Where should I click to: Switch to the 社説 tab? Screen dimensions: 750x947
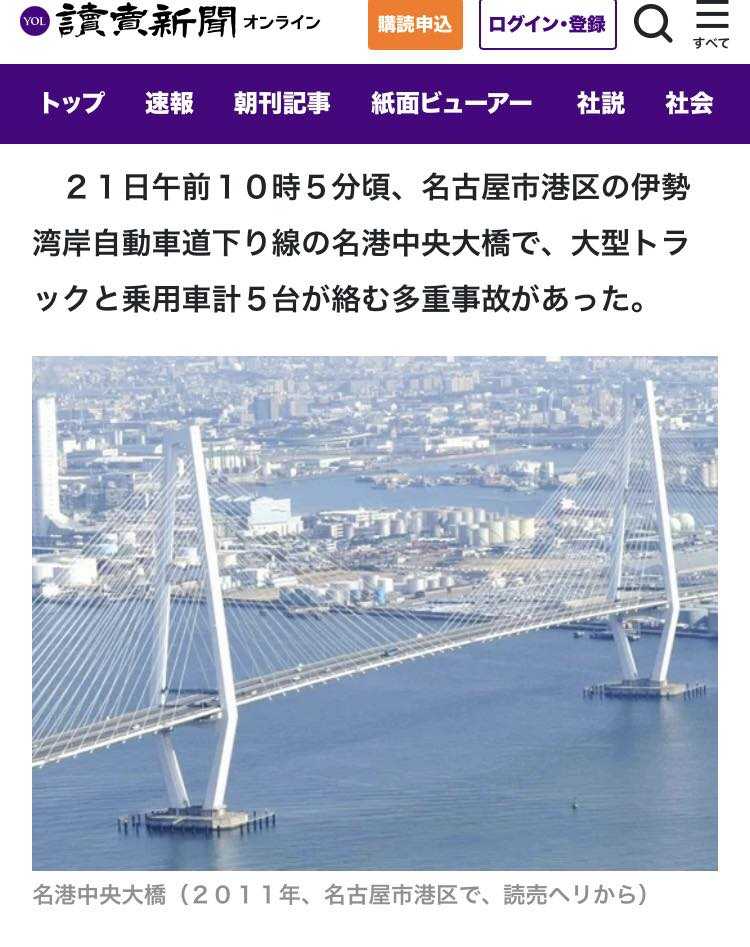[601, 103]
